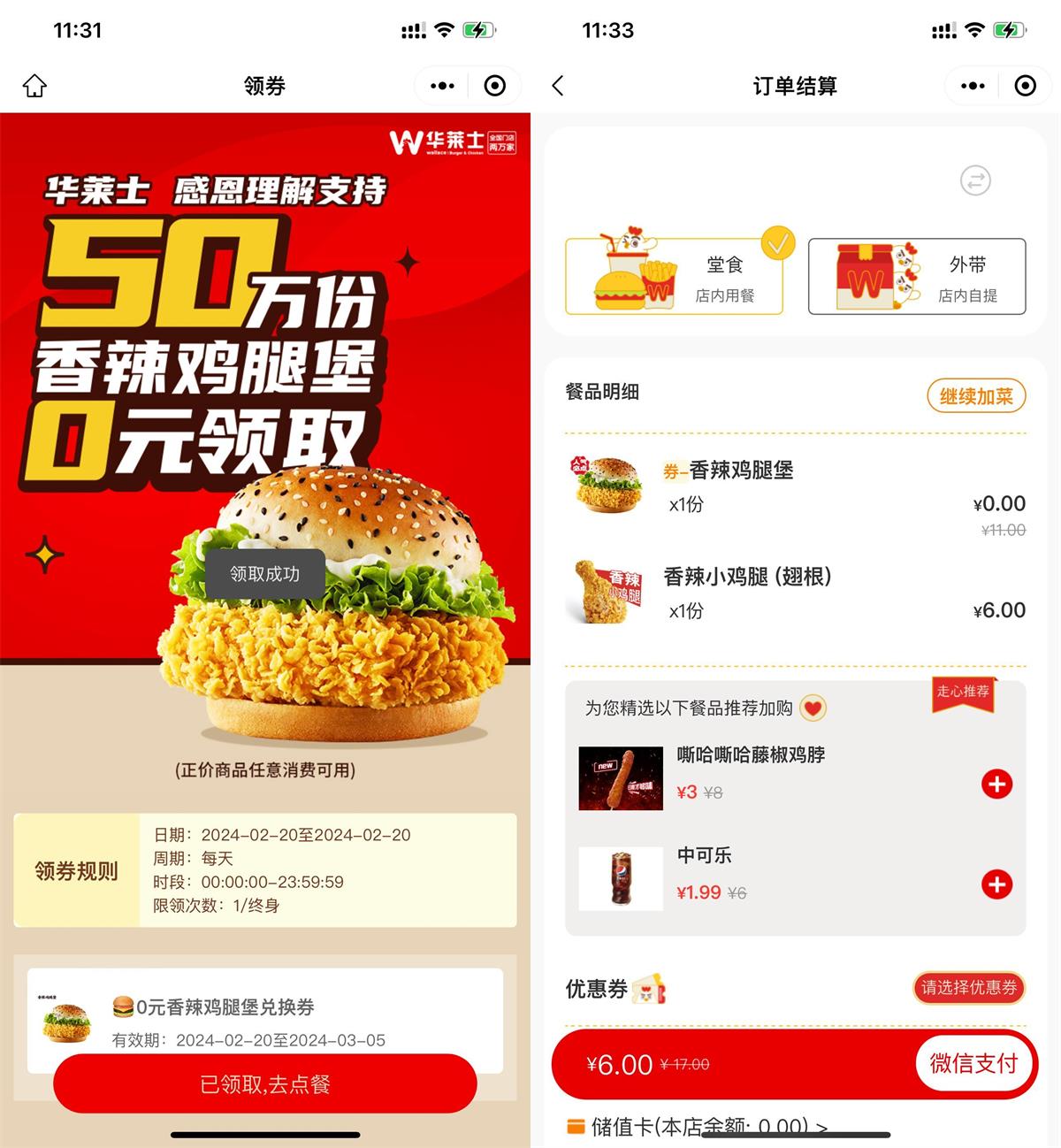Open the 请选择优惠券 coupon selector
Screen dimensions: 1061x1148
point(968,988)
